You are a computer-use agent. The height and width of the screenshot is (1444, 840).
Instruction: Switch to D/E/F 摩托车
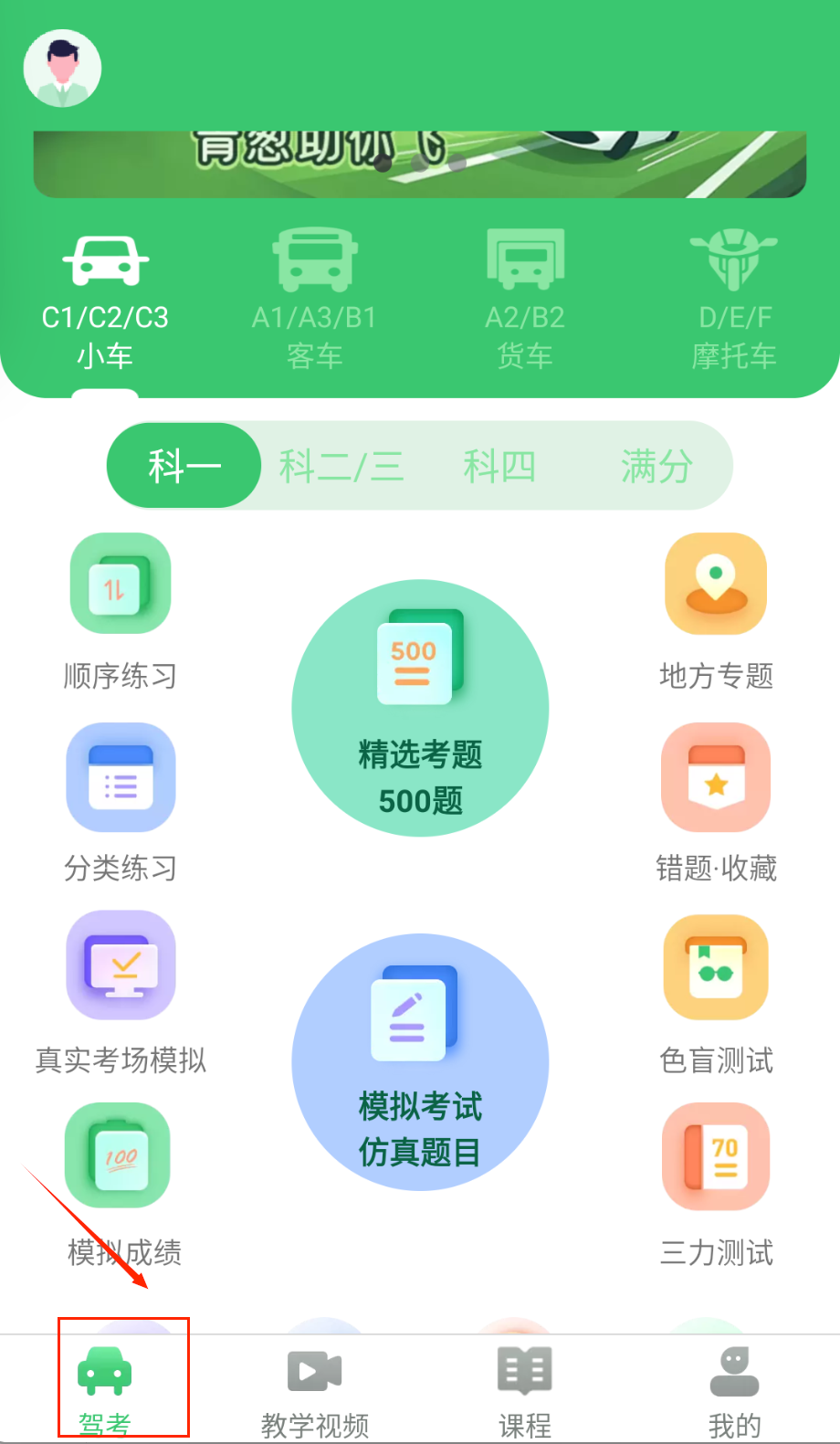pos(734,299)
